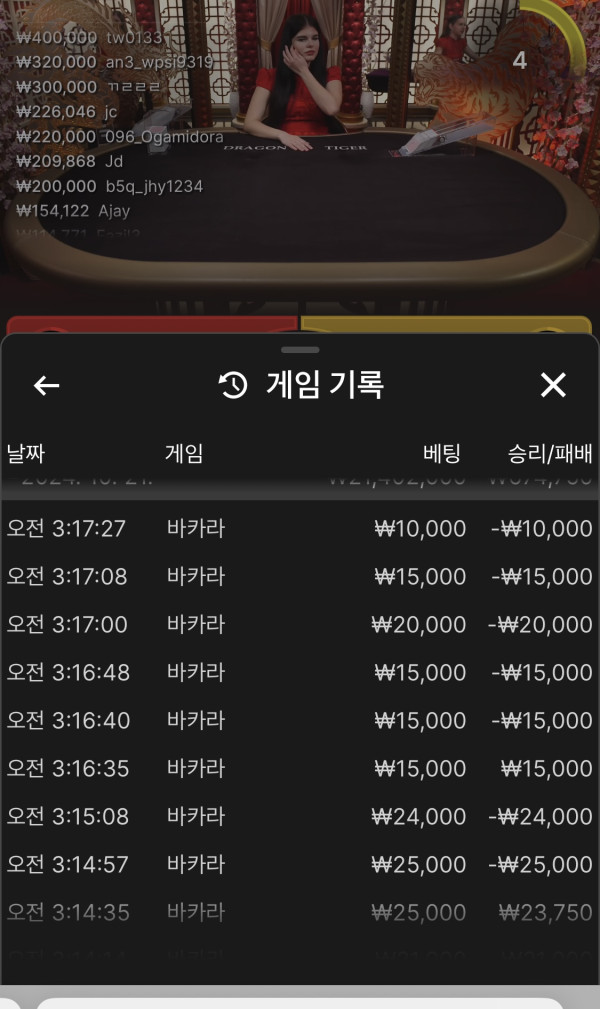Open the 오전 3:15:08 ₩24,000 bet record
Screen dimensions: 600x1009
coord(300,817)
